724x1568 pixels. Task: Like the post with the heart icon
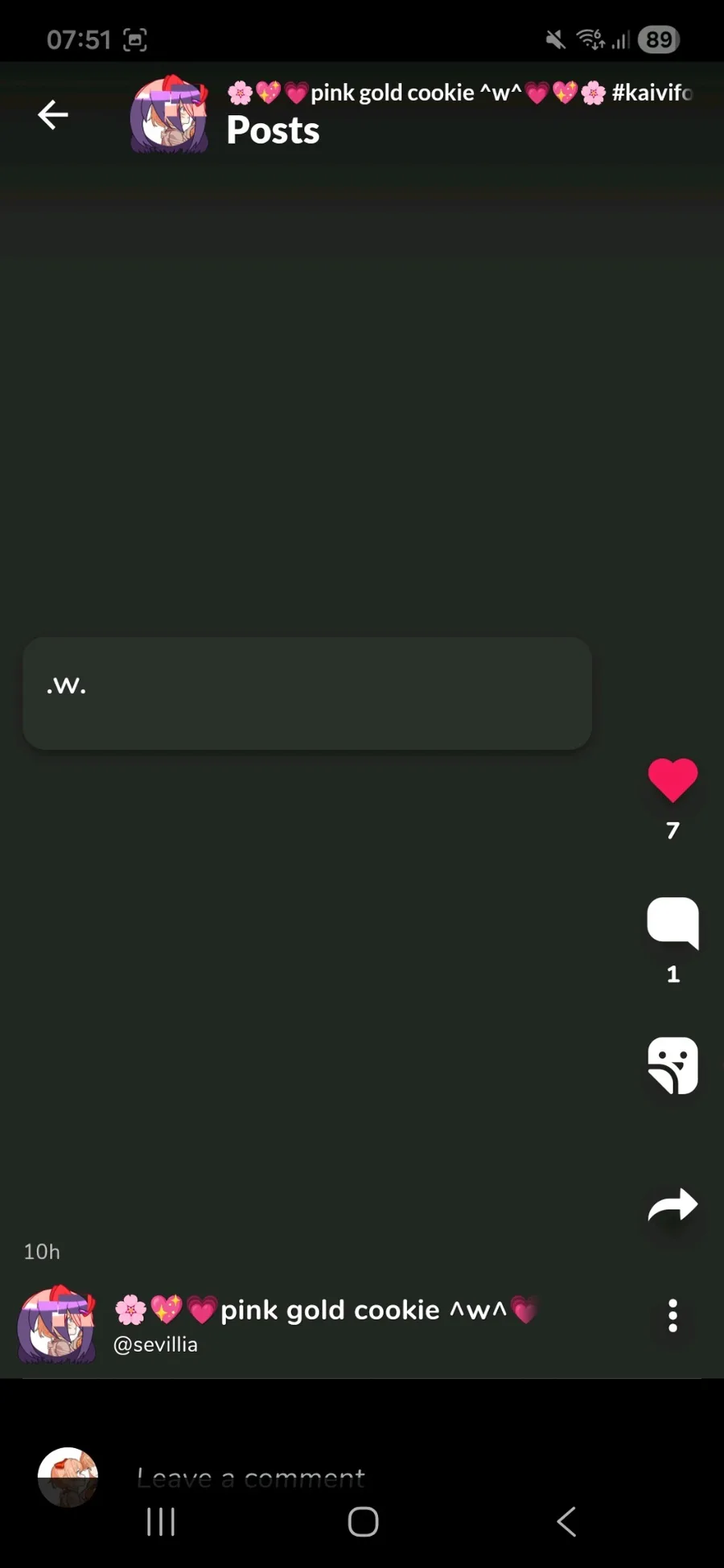tap(673, 780)
